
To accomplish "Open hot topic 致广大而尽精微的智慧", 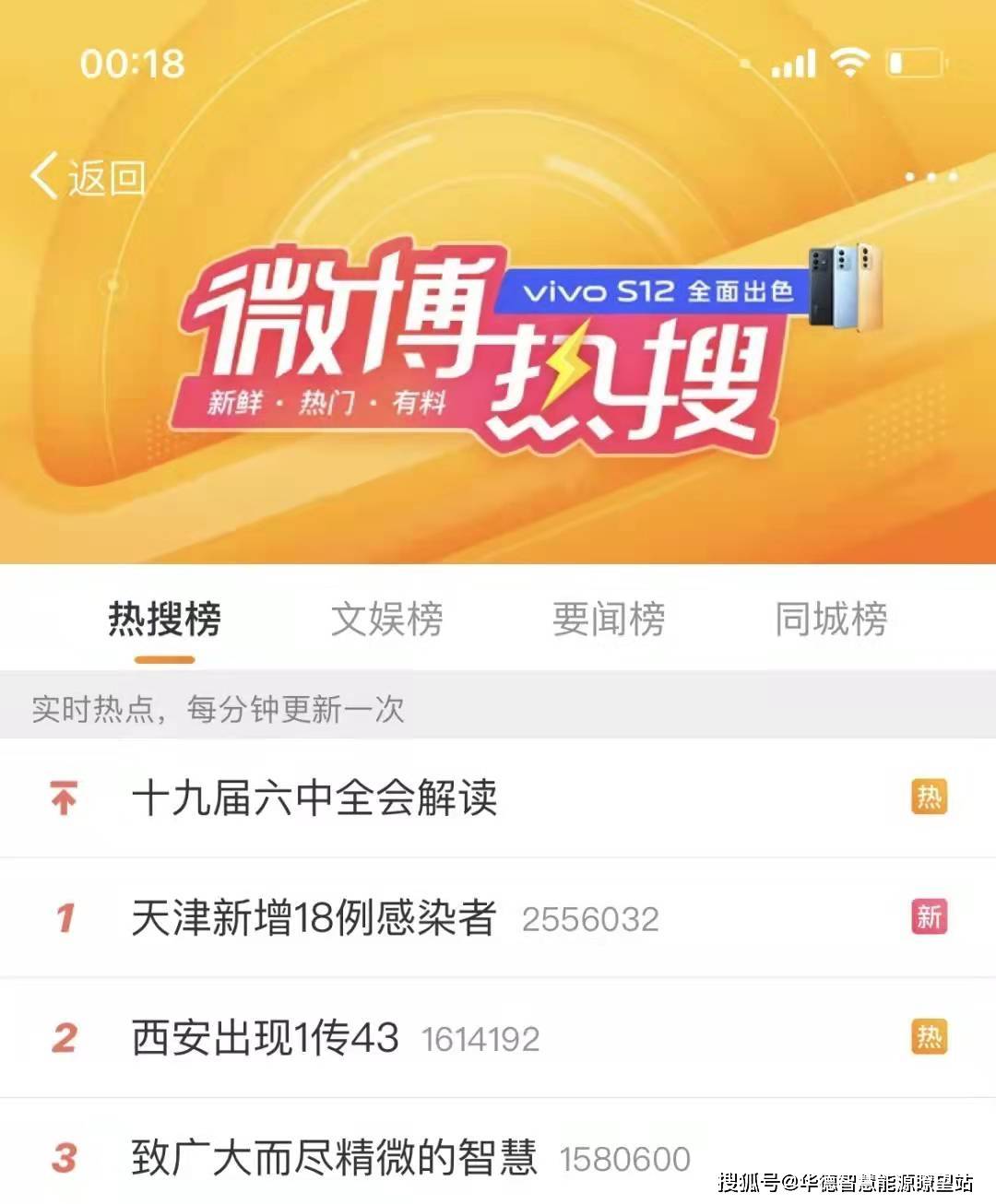I will (x=334, y=1158).
